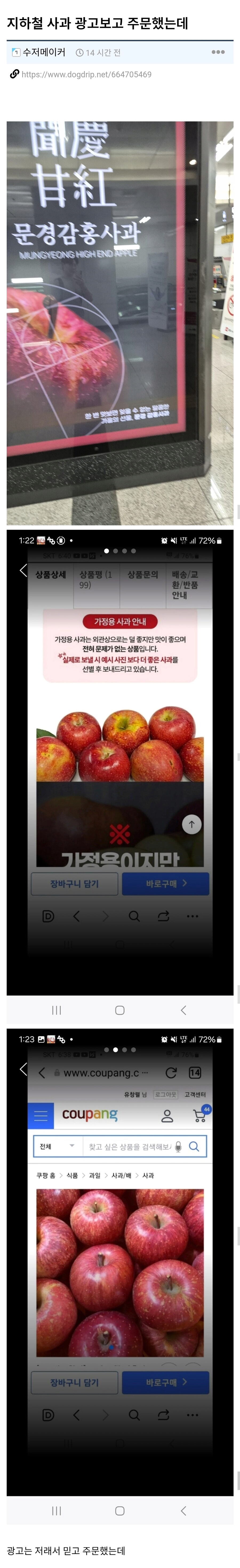Screen dimensions: 240x1568
Task: Open the dogdrip.net post URL link
Action: 86,74
